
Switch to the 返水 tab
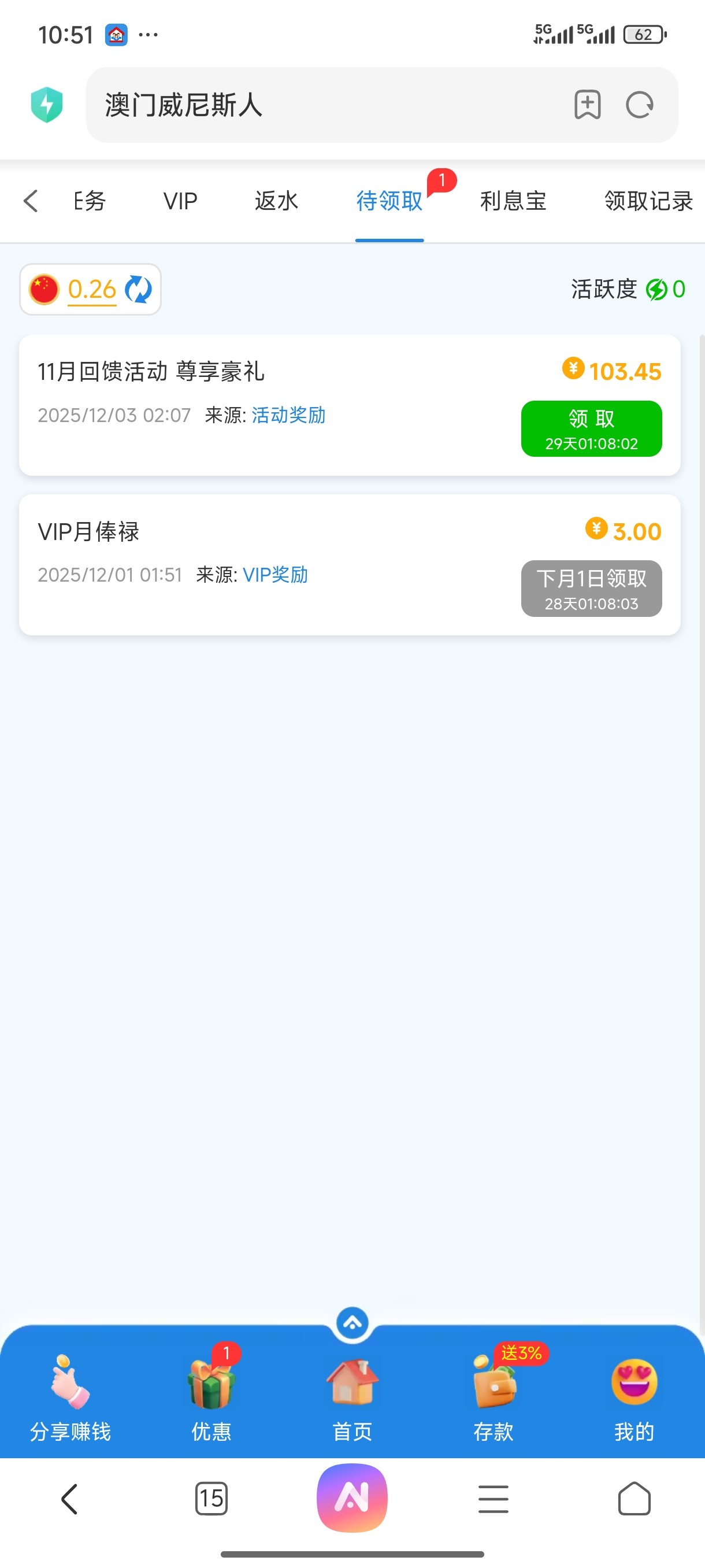click(x=276, y=201)
